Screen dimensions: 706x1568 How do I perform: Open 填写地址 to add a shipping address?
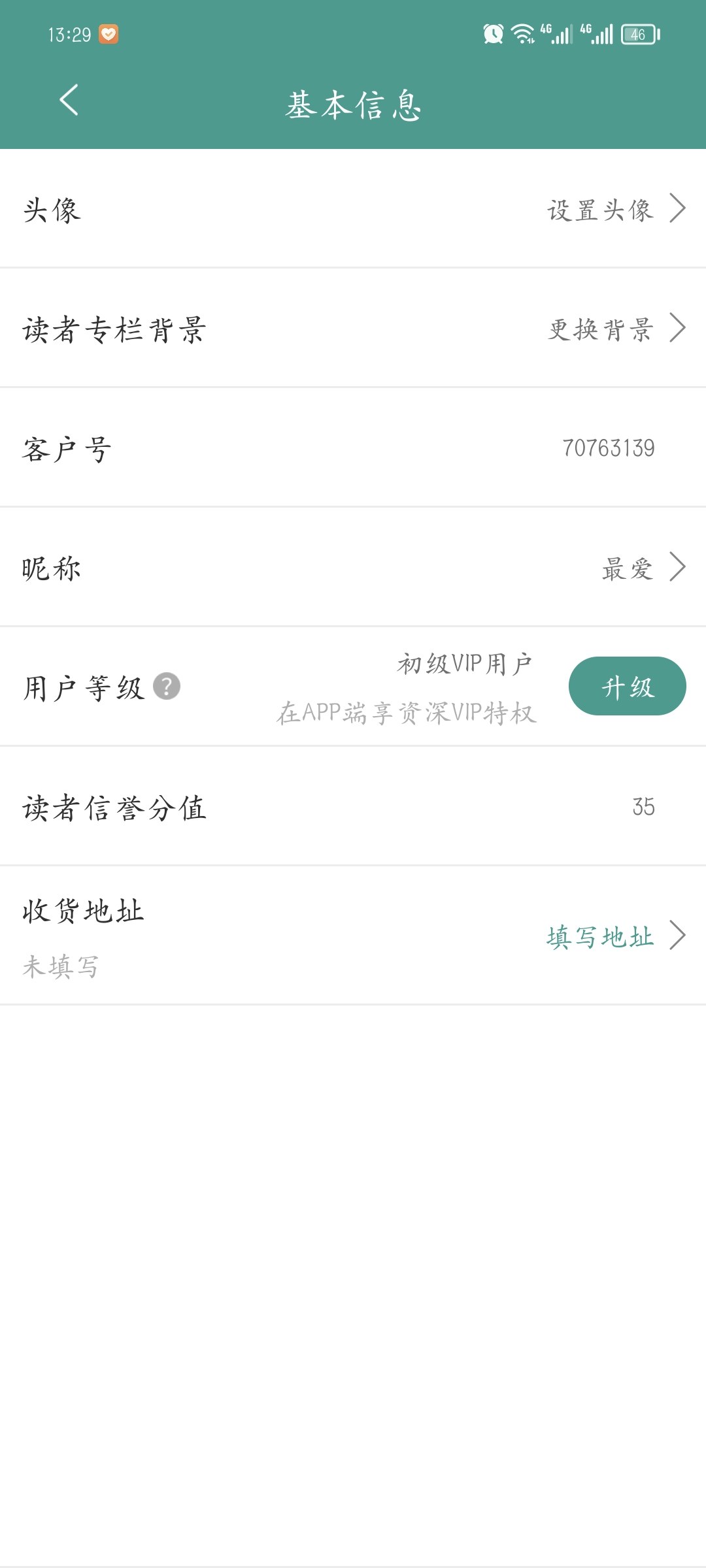616,936
